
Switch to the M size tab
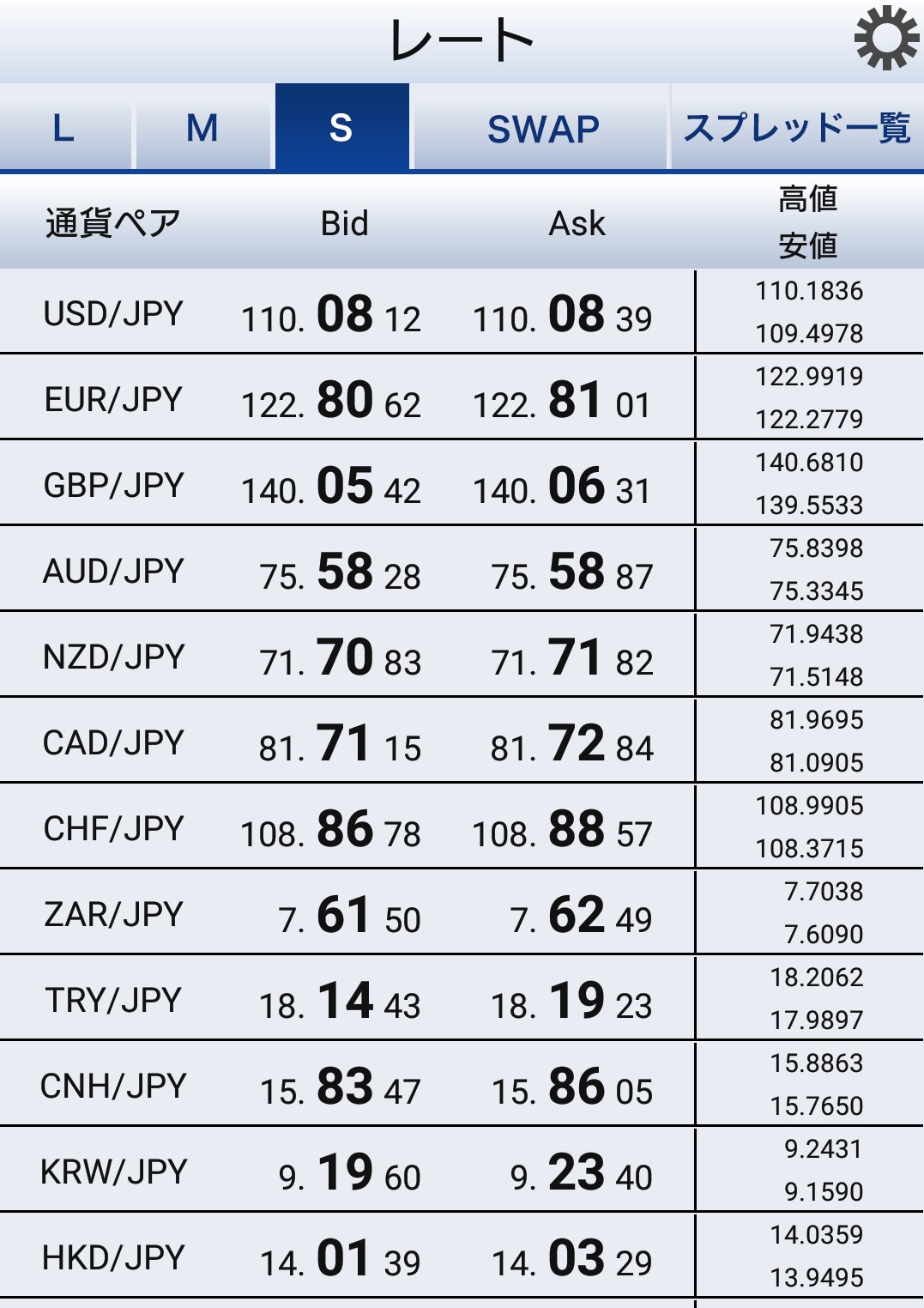coord(202,129)
